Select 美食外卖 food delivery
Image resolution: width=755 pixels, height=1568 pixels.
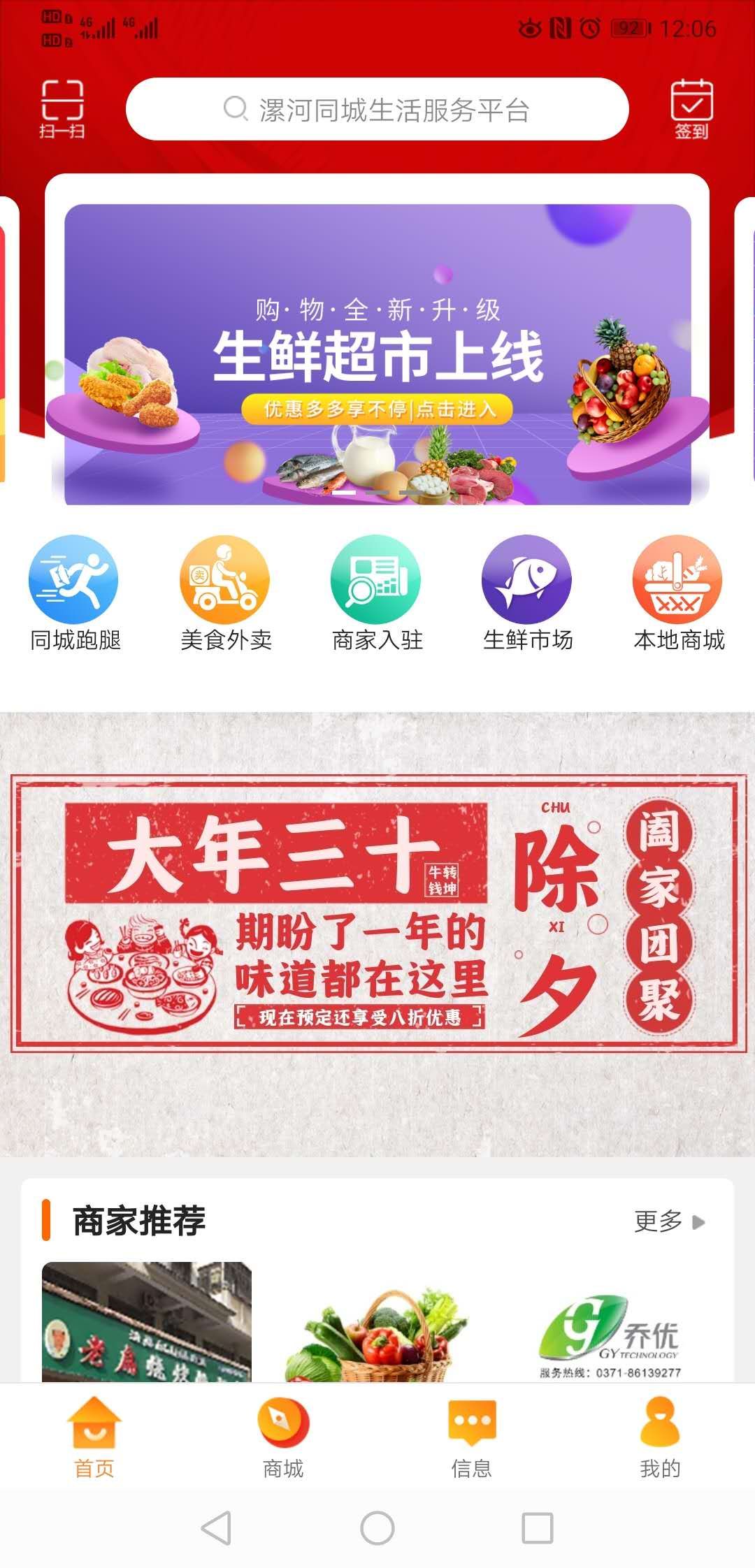click(225, 593)
